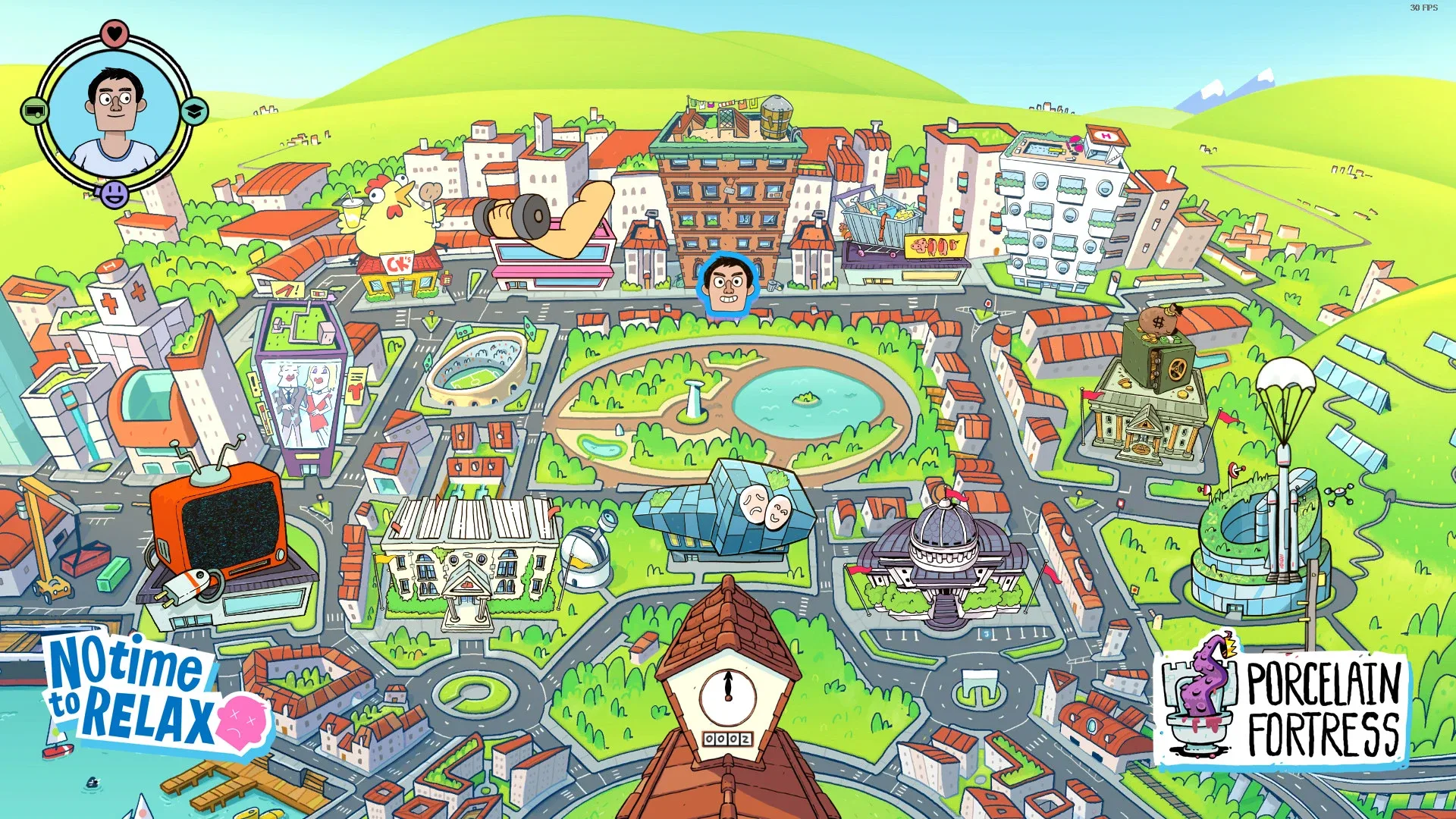The height and width of the screenshot is (819, 1456).
Task: Open the player avatar portrait
Action: click(115, 114)
